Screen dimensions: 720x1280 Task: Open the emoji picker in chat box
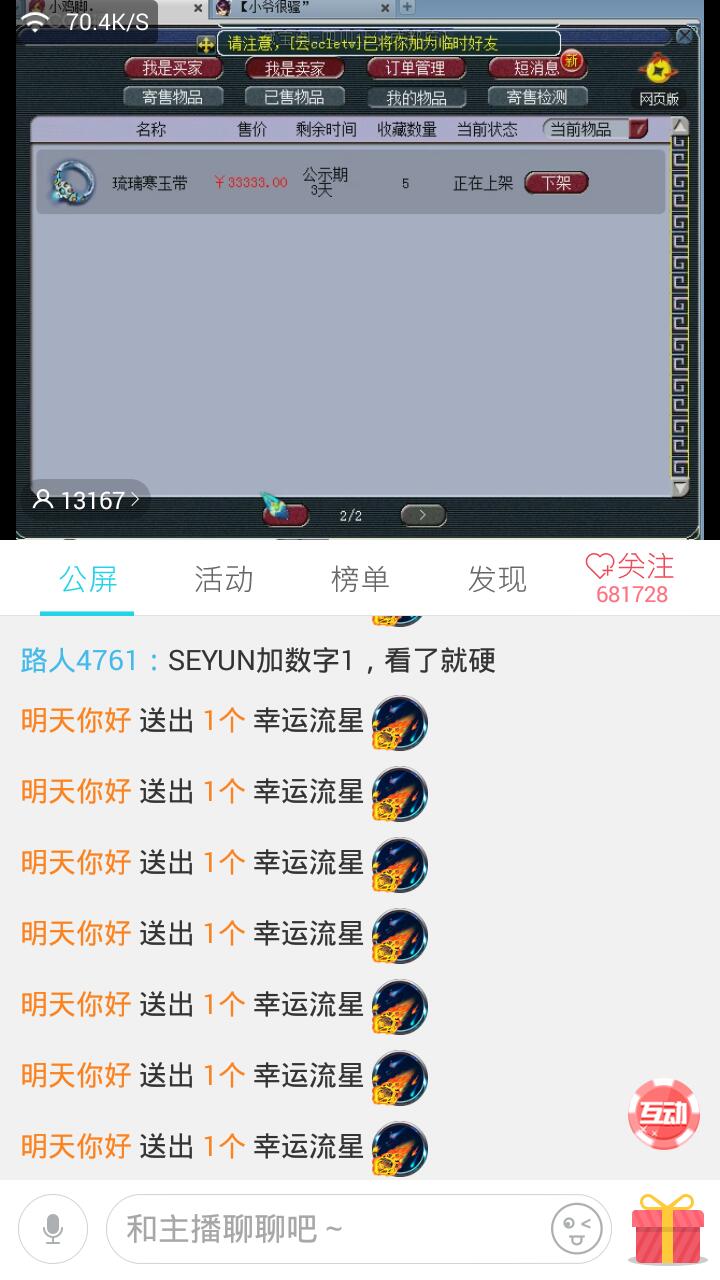pos(577,1228)
